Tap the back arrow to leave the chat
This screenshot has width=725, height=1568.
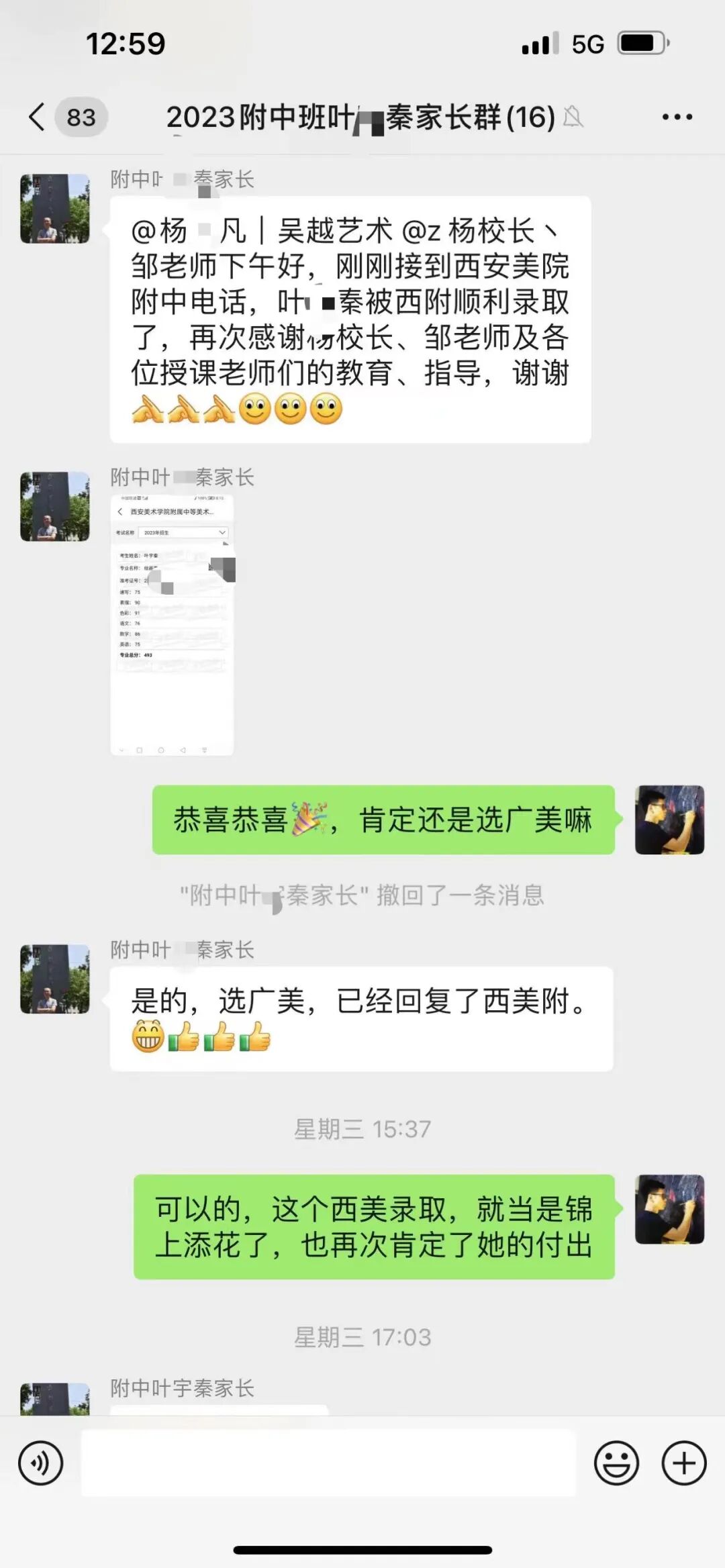36,117
